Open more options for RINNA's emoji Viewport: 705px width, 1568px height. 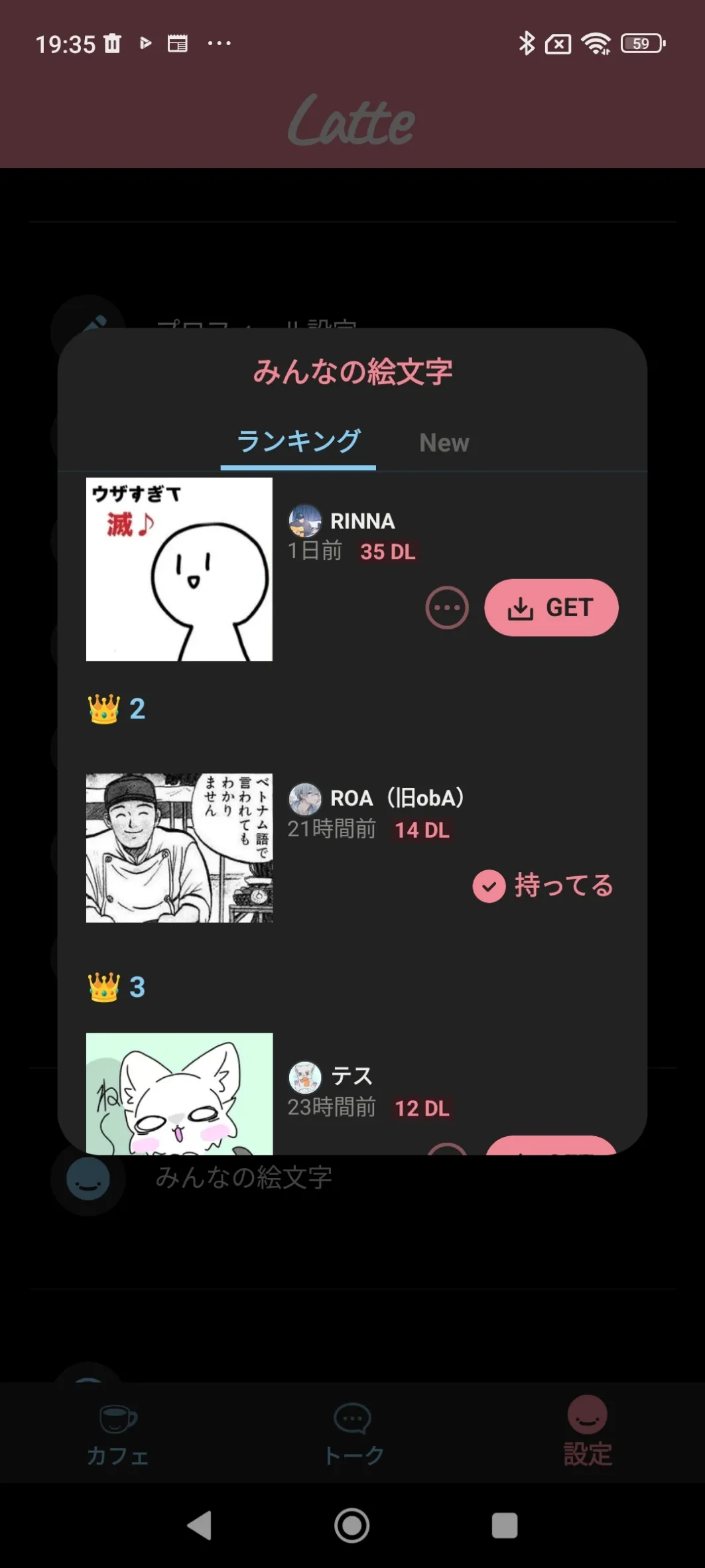point(446,608)
